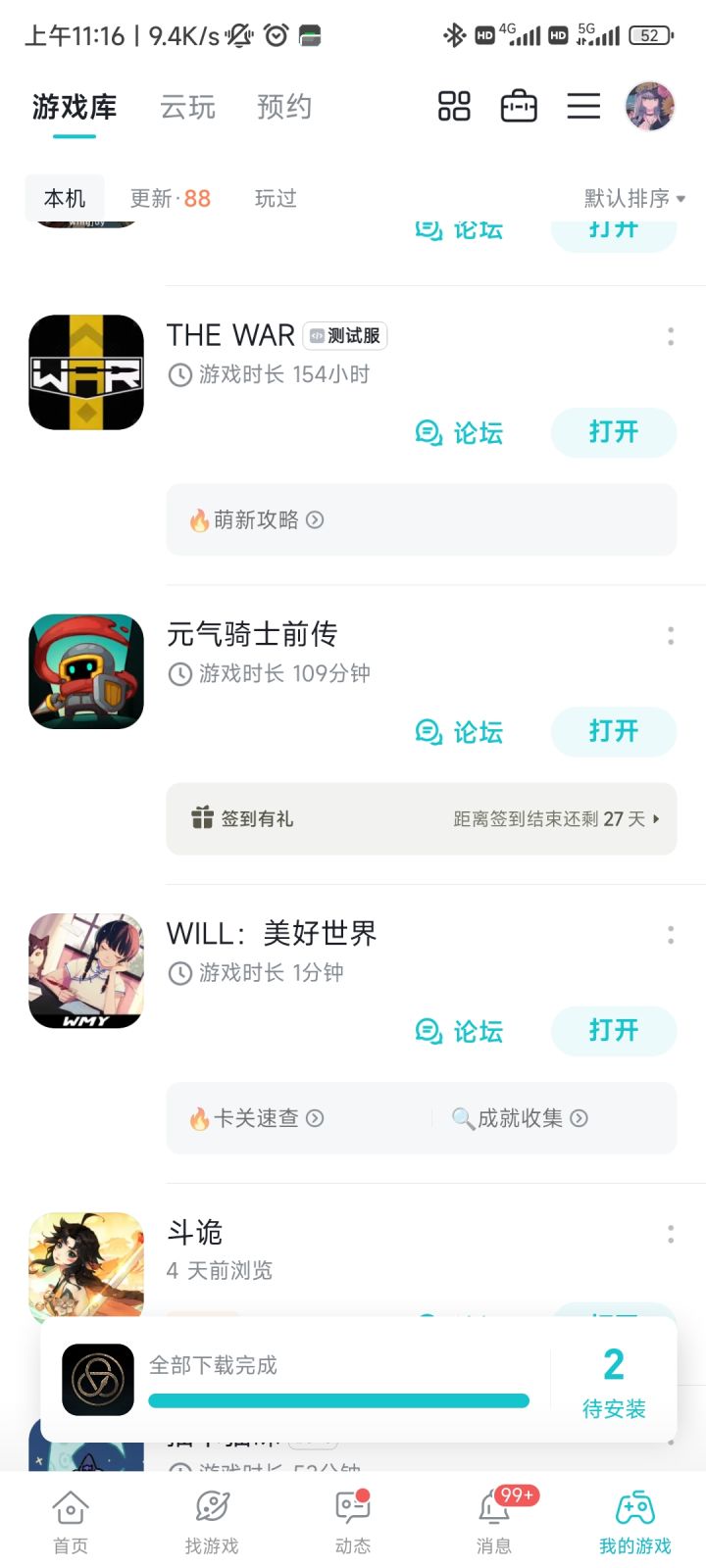
Task: Open the 论坛 forum for 元气骑士前传
Action: click(460, 732)
